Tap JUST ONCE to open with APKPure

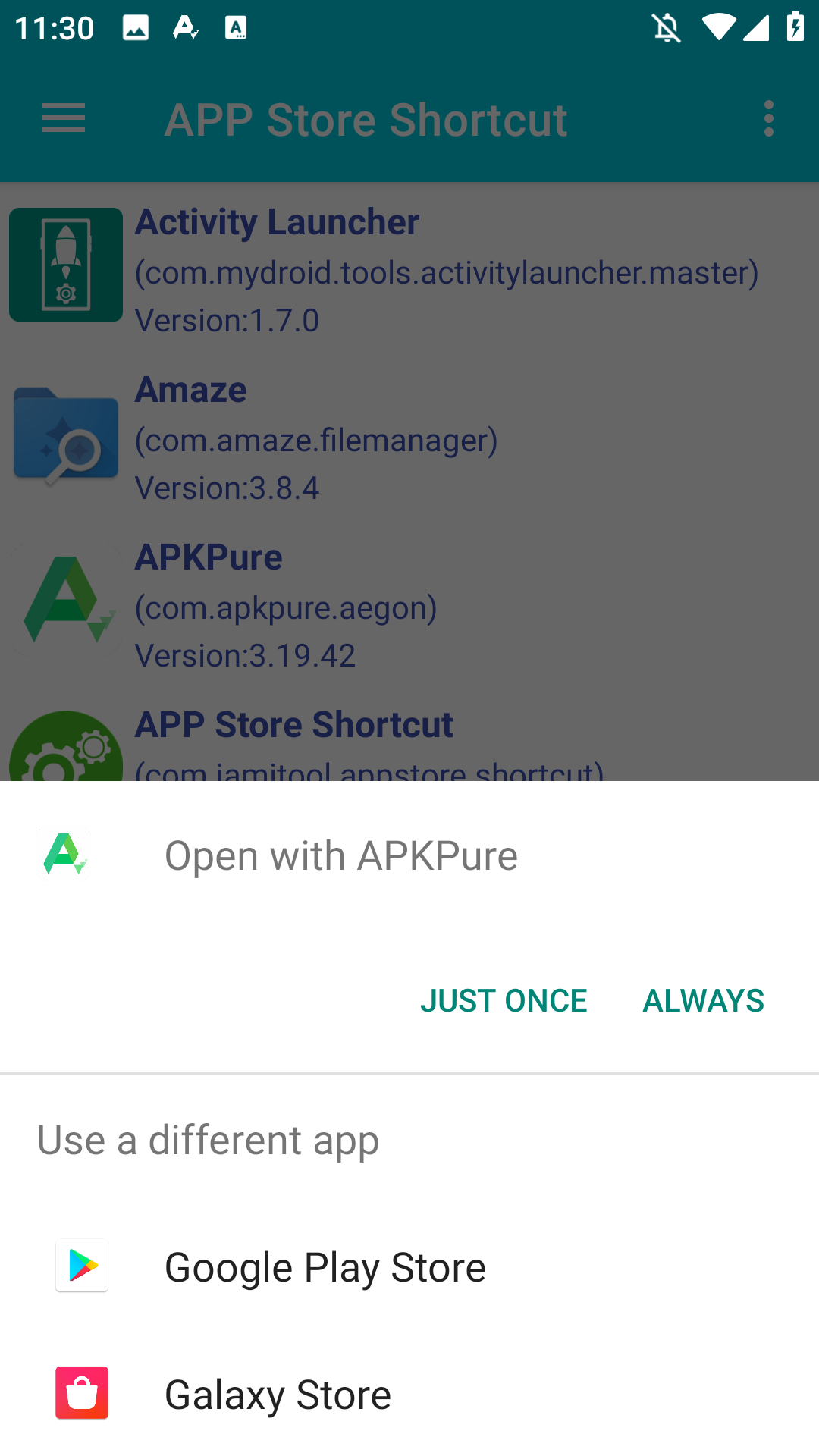(x=504, y=999)
